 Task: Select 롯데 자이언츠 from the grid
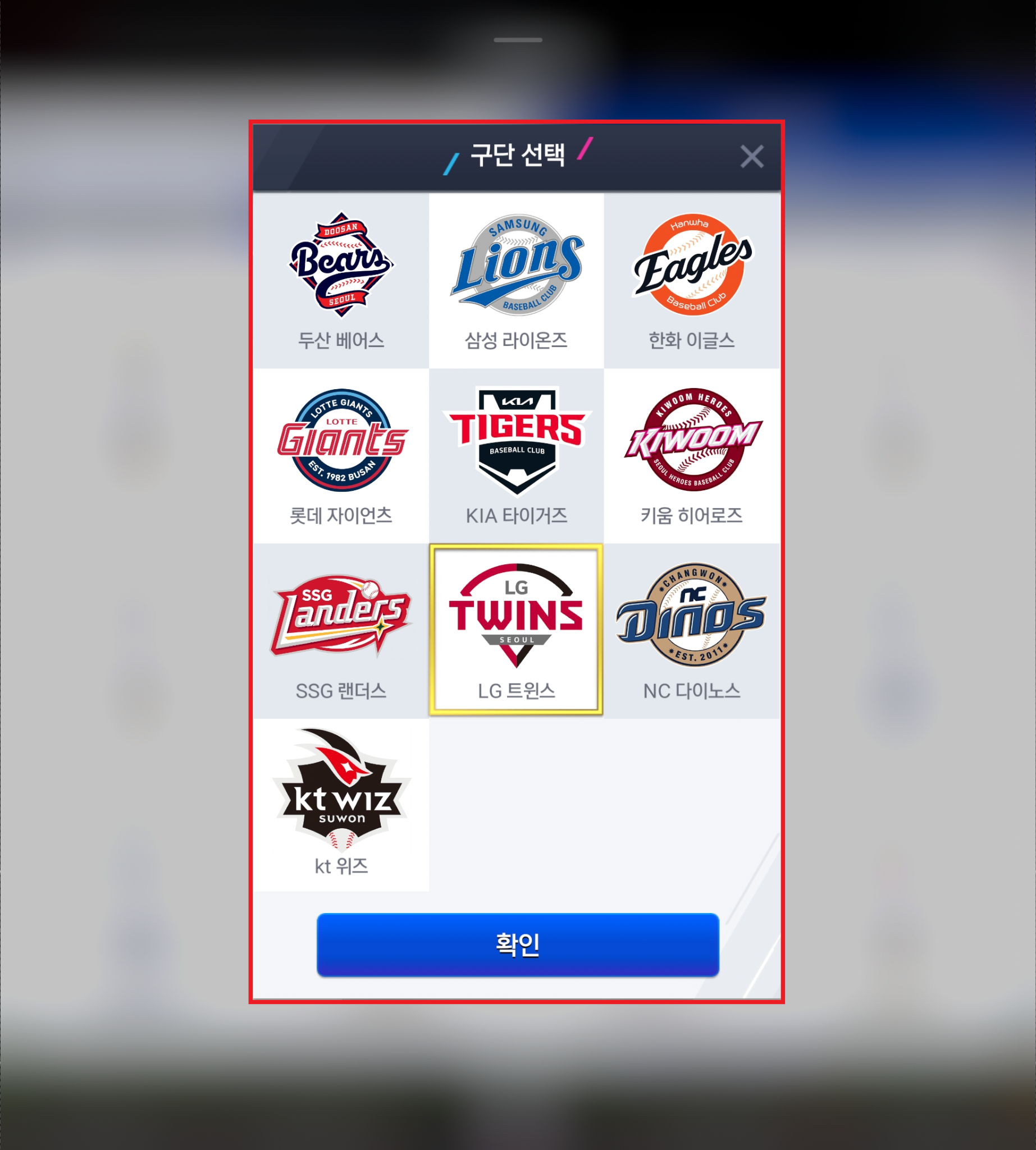341,455
